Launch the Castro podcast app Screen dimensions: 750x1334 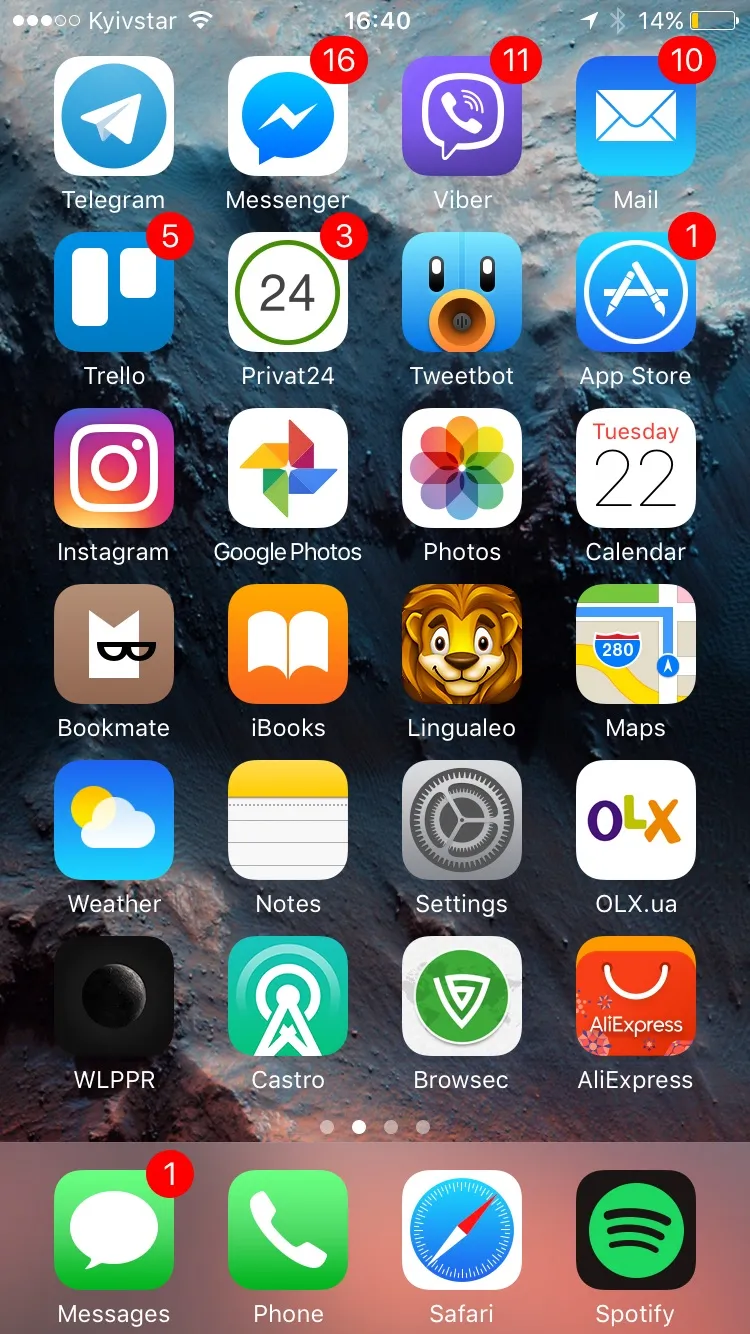[288, 996]
